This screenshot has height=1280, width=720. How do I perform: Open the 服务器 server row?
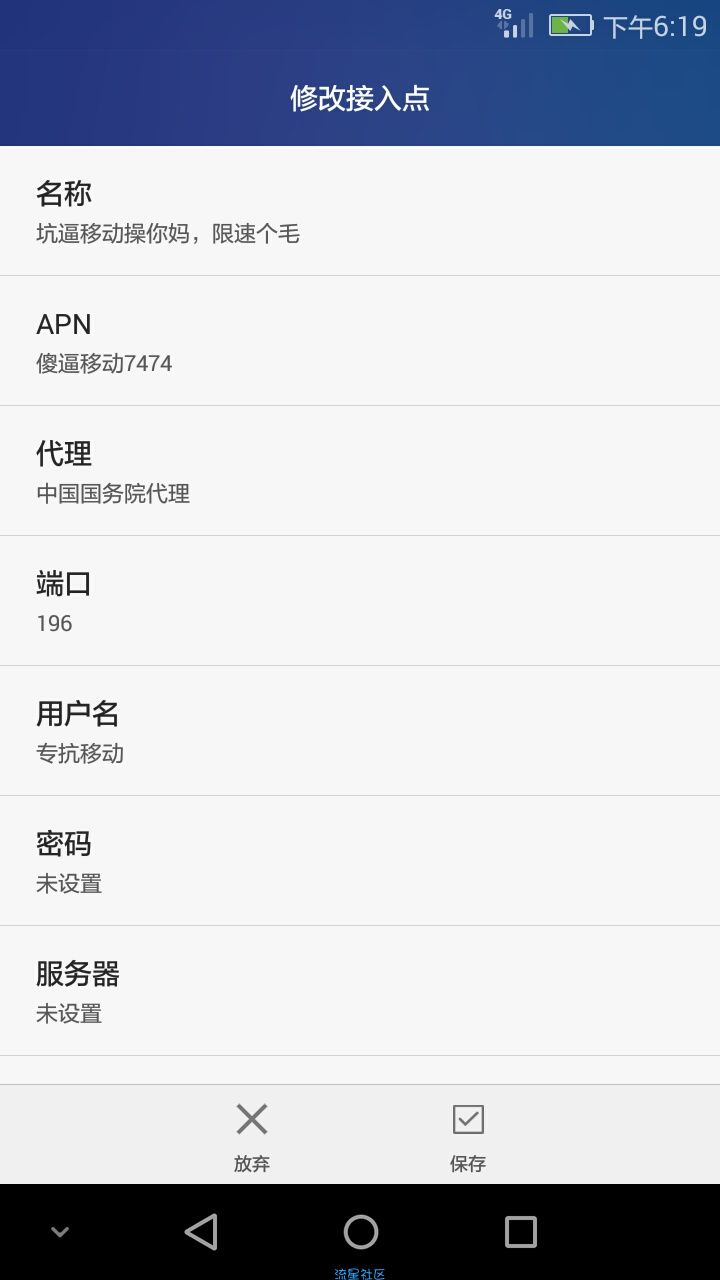(360, 991)
